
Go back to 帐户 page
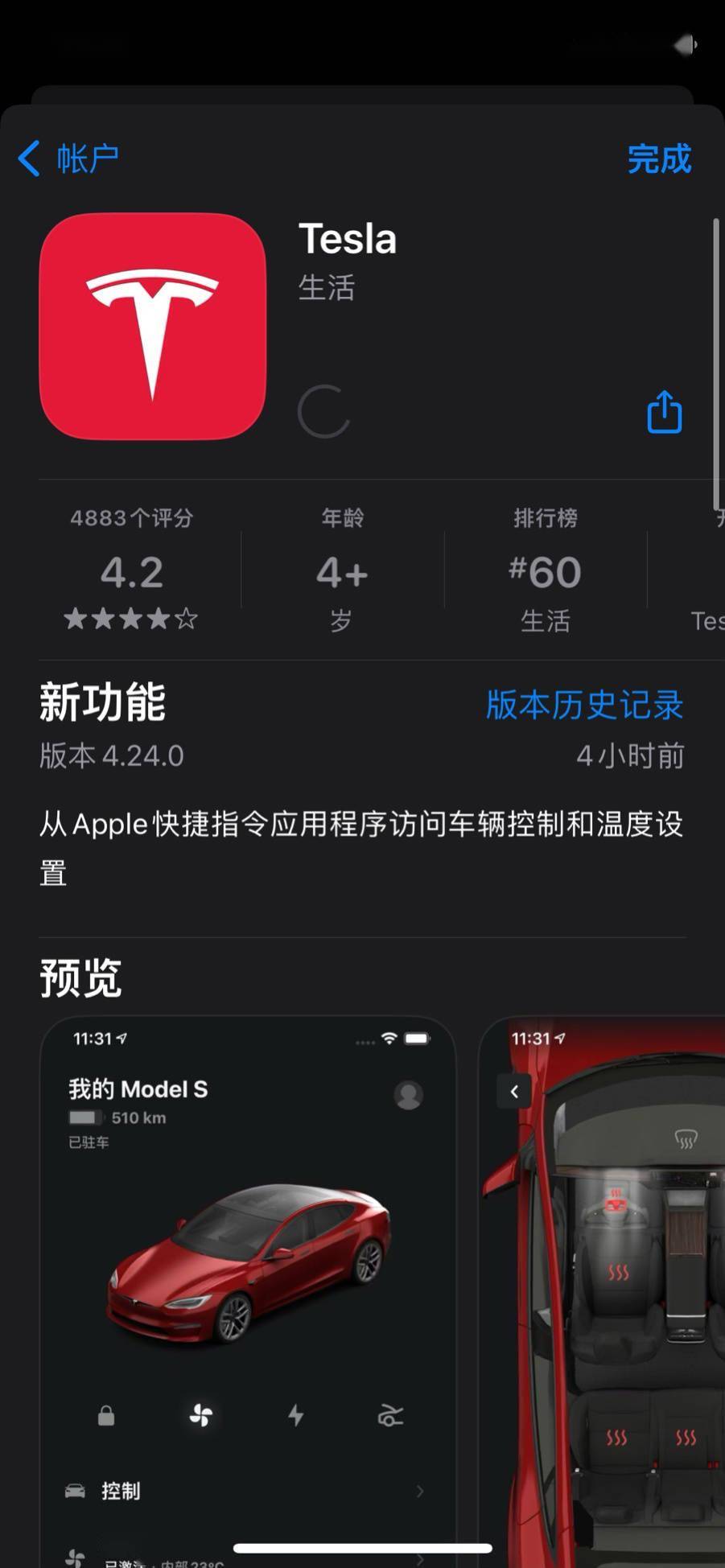click(x=68, y=158)
